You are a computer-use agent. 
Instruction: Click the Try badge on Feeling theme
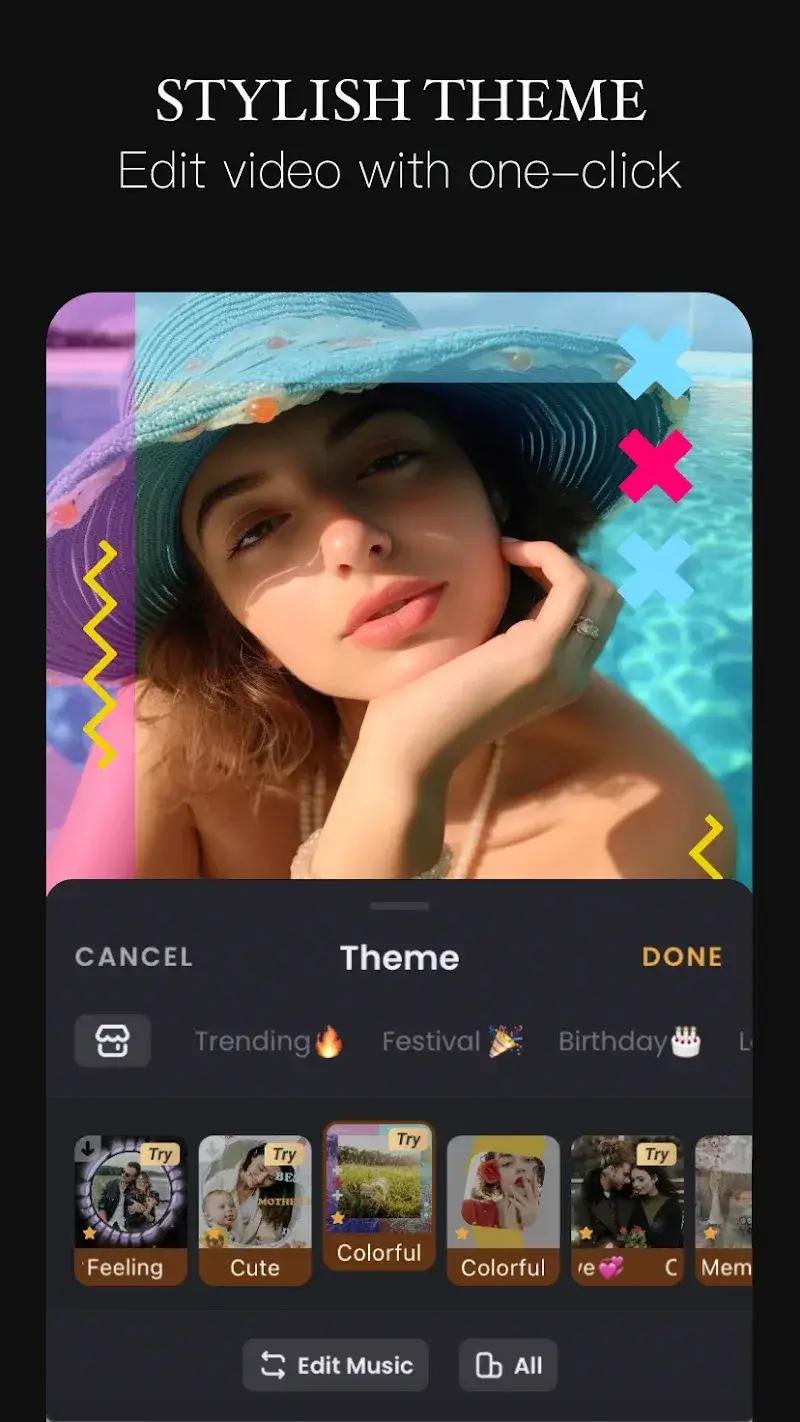(162, 1155)
